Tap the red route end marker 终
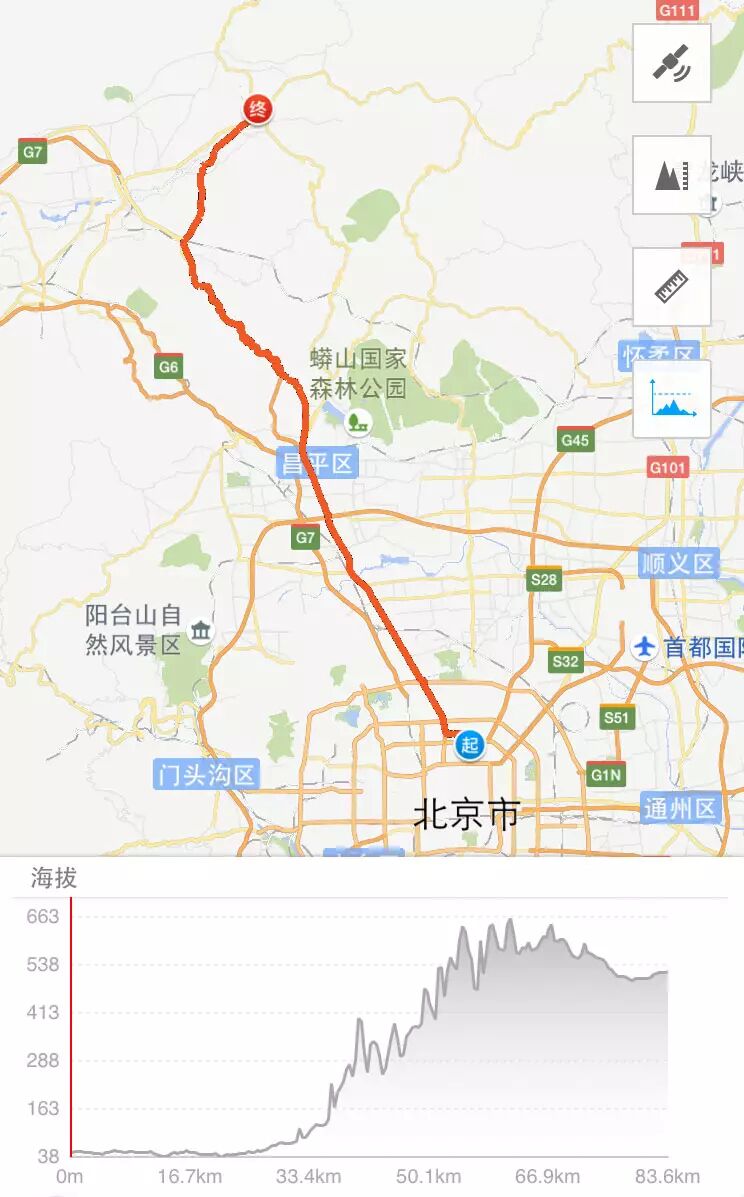This screenshot has height=1197, width=744. (258, 110)
